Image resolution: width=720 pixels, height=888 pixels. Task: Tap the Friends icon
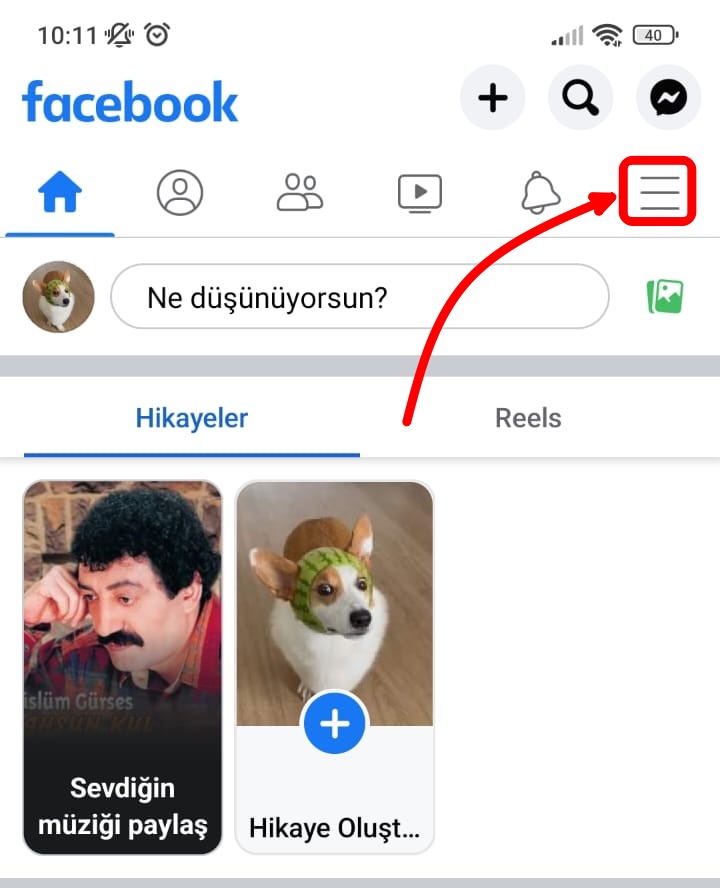[x=299, y=193]
